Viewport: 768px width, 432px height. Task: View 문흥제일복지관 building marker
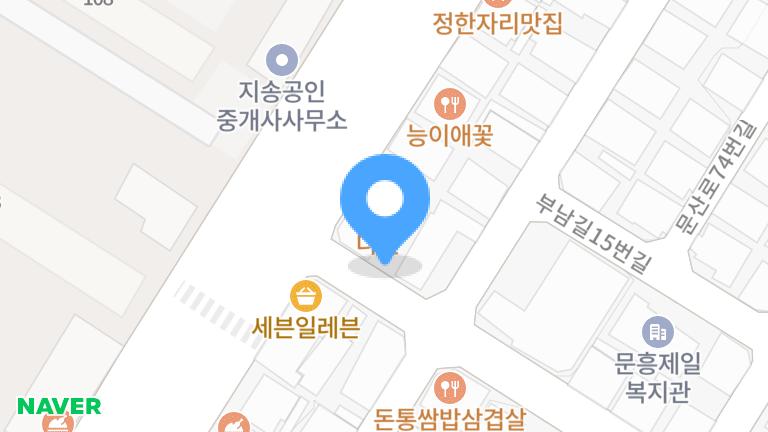(x=657, y=330)
